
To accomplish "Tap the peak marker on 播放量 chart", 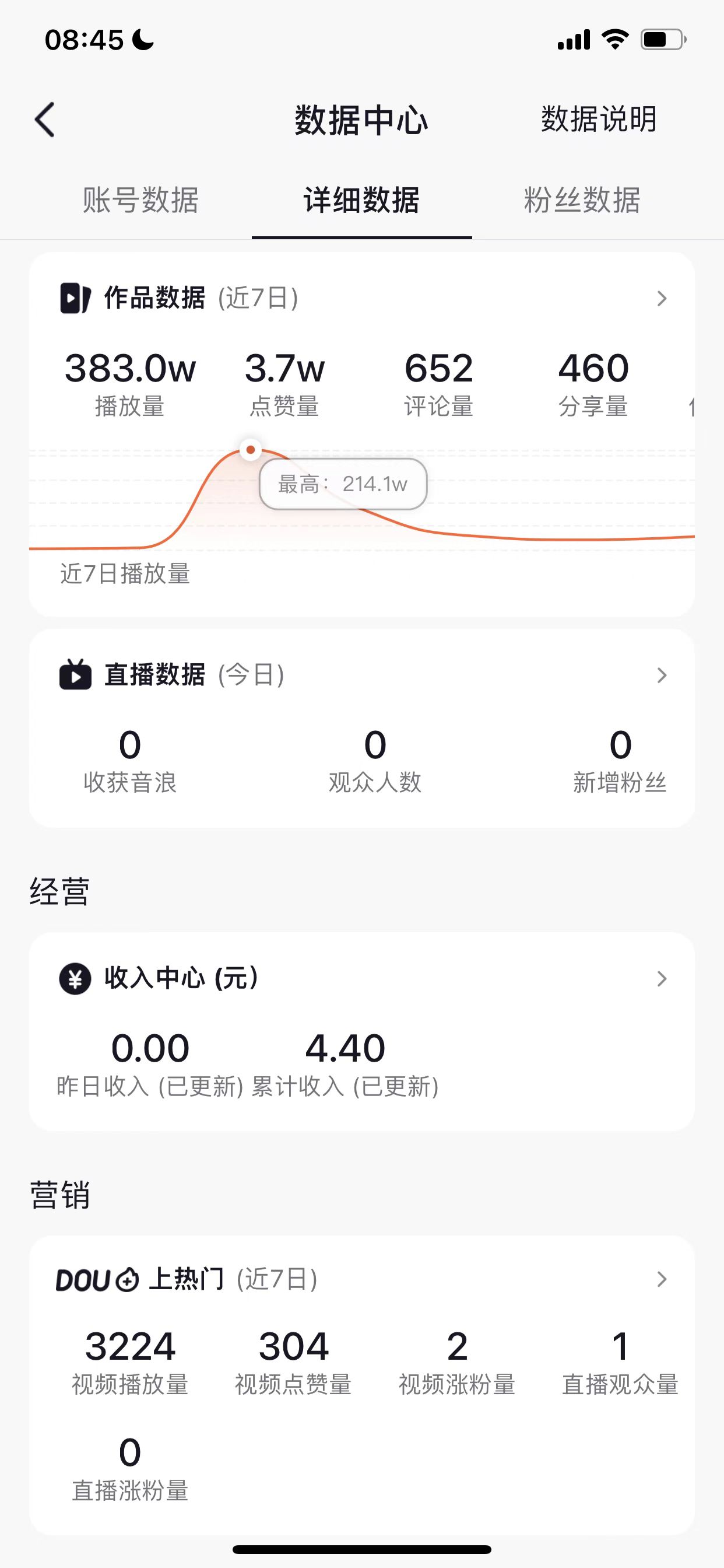I will pos(250,450).
